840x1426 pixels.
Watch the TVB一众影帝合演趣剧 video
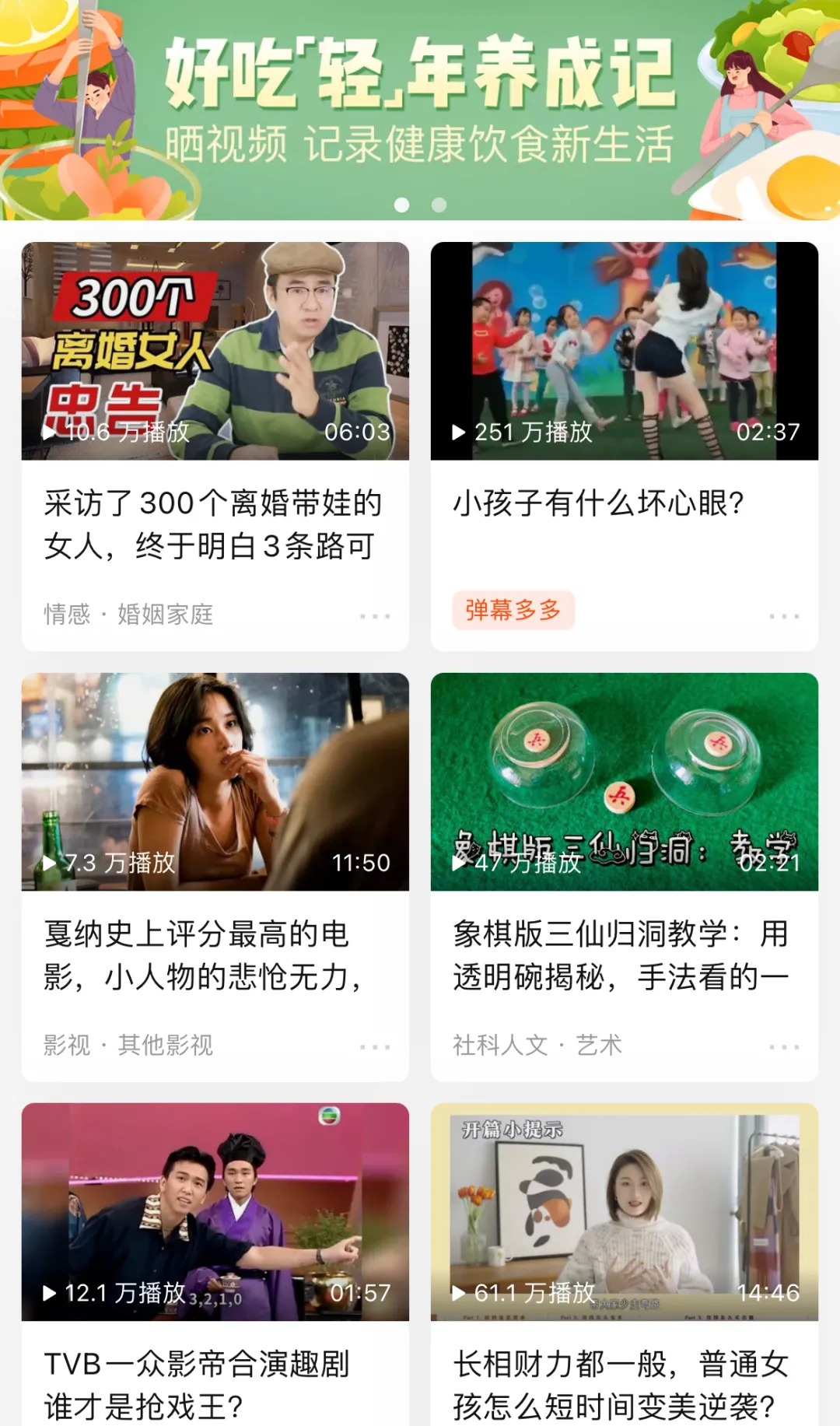tap(215, 1212)
